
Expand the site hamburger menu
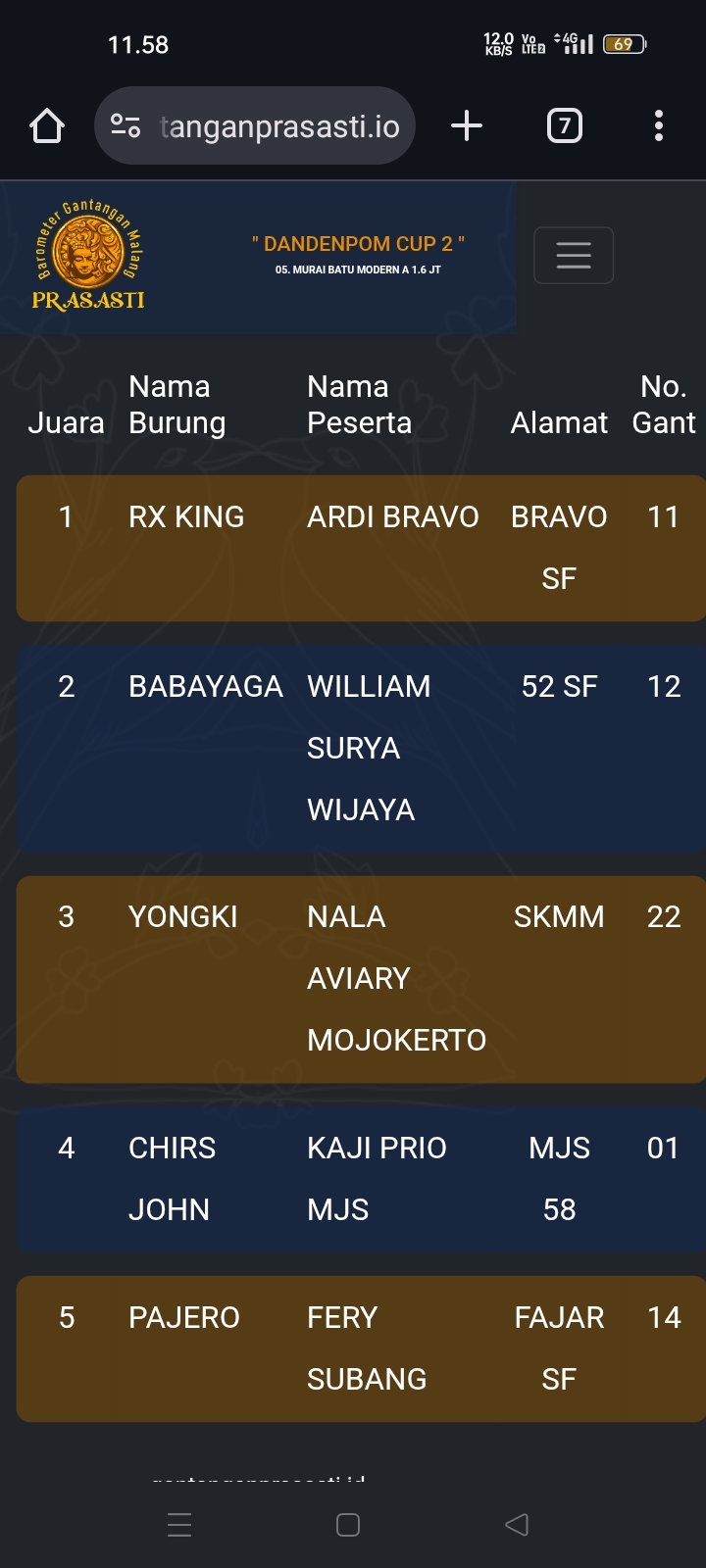574,255
